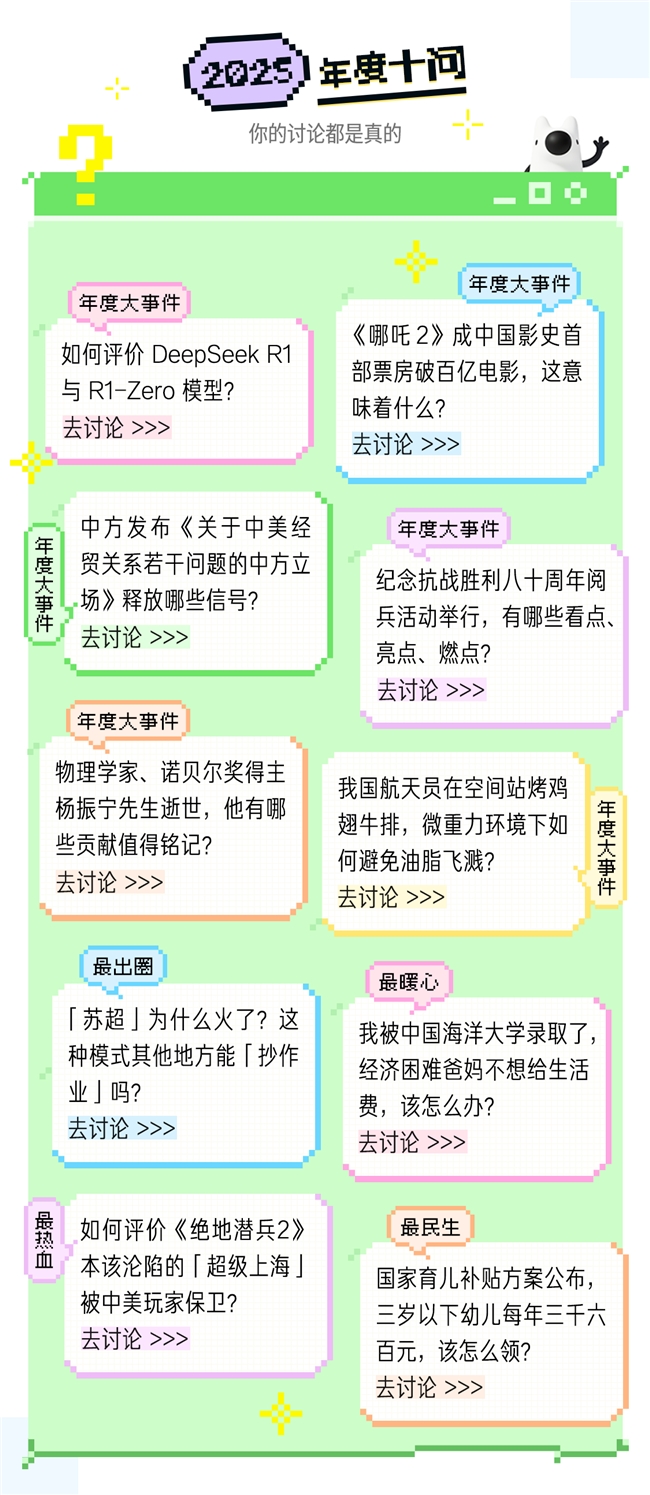Open the 杨振宁先生 contributions discussion
650x1495 pixels.
point(109,882)
